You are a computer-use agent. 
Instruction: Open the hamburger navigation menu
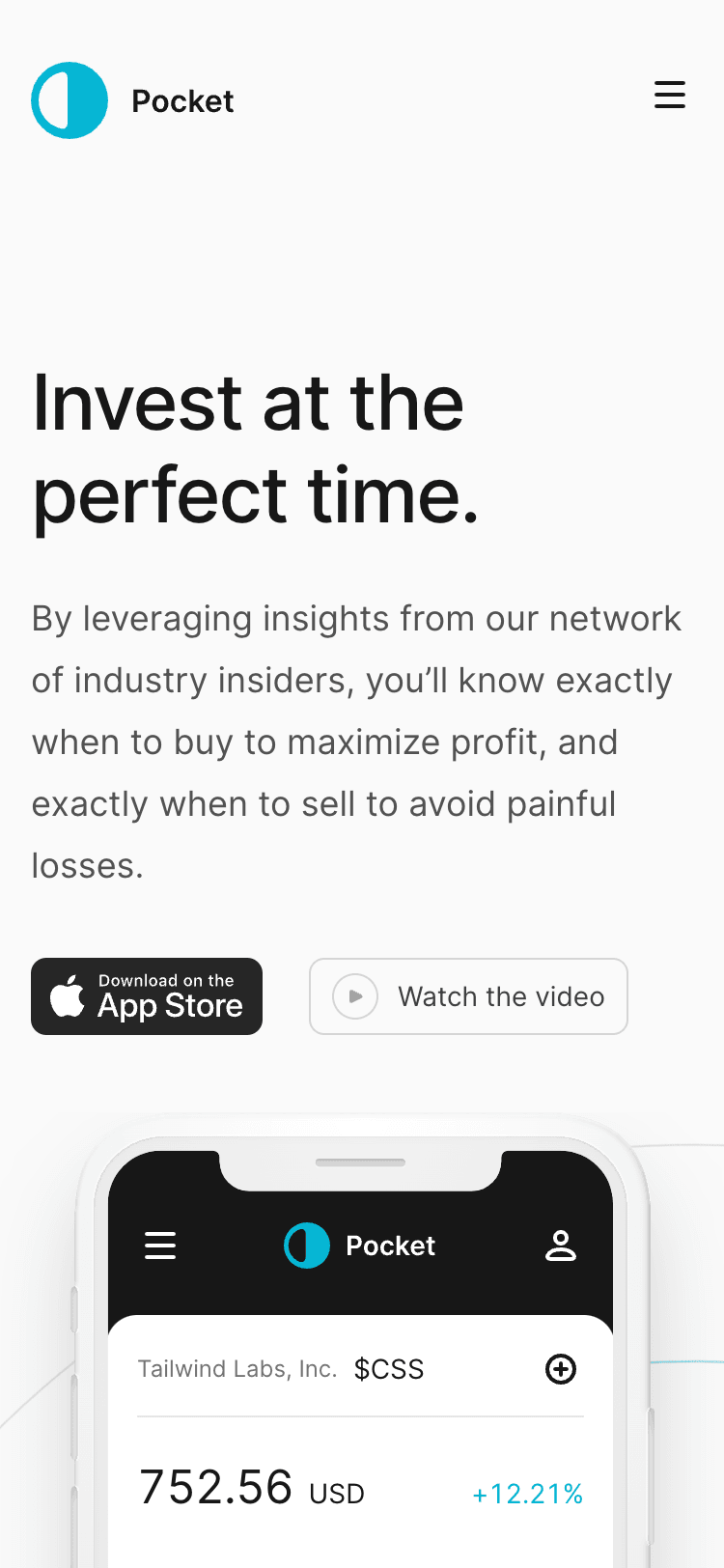pos(670,96)
